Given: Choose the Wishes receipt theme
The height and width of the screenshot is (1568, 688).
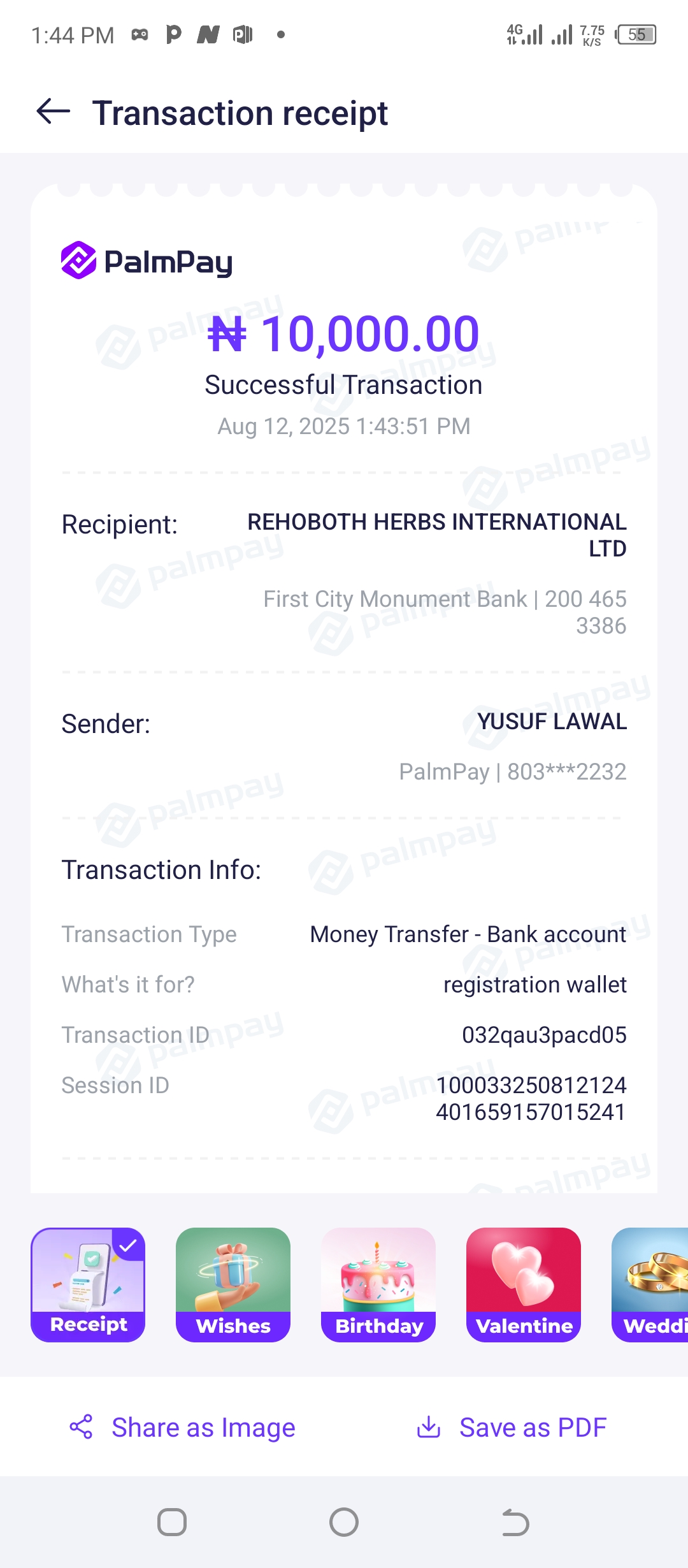Looking at the screenshot, I should coord(233,1284).
